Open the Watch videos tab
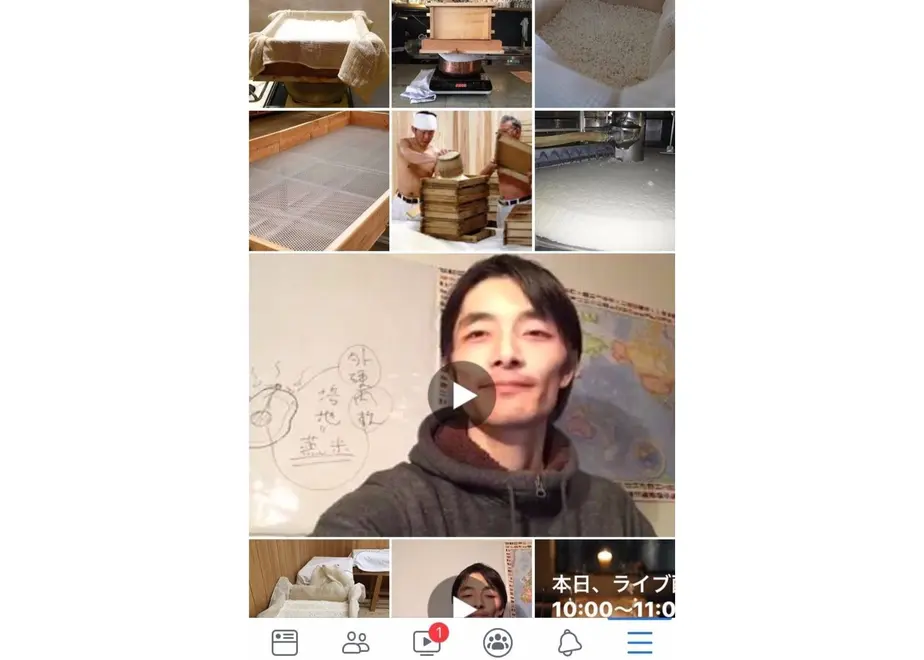Image resolution: width=924 pixels, height=660 pixels. click(x=427, y=642)
